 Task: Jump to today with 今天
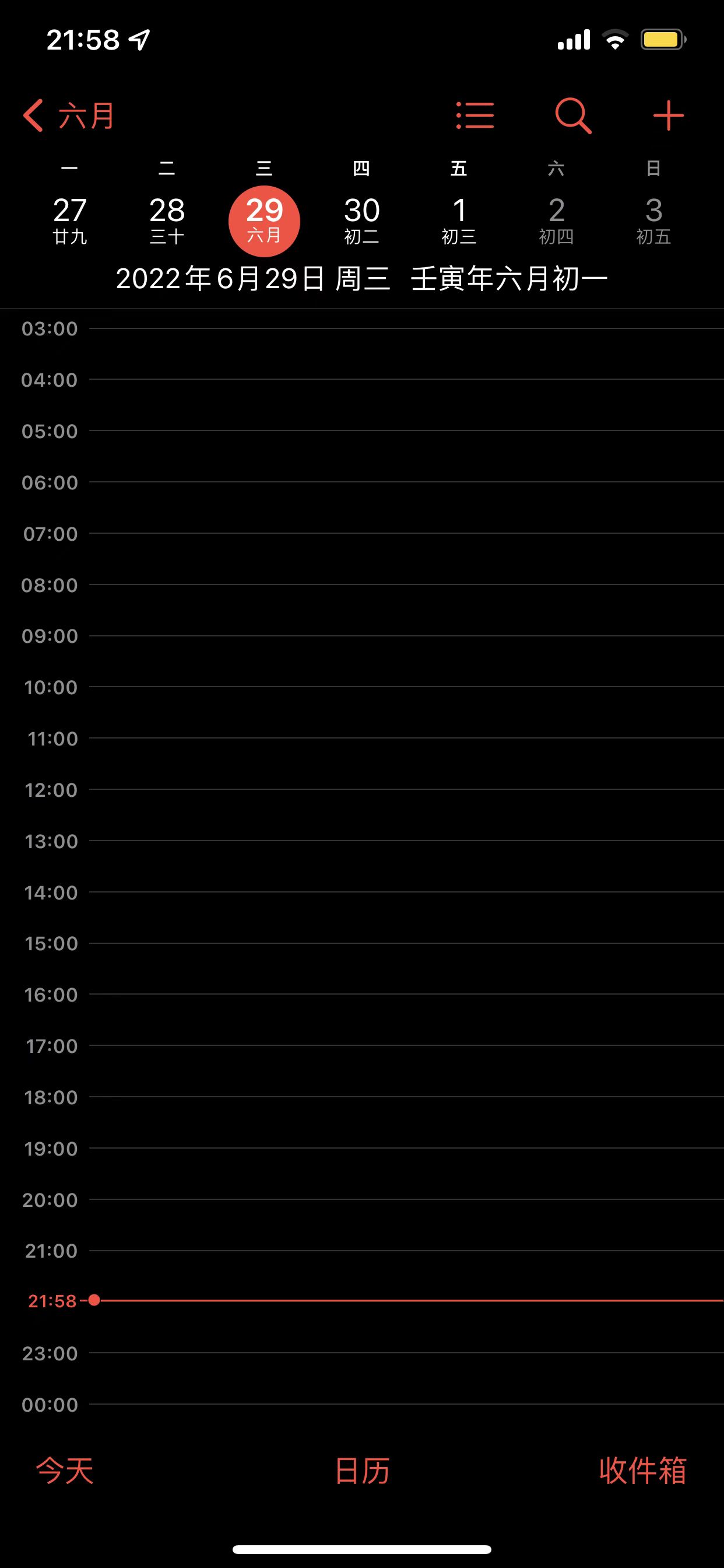click(x=65, y=1471)
